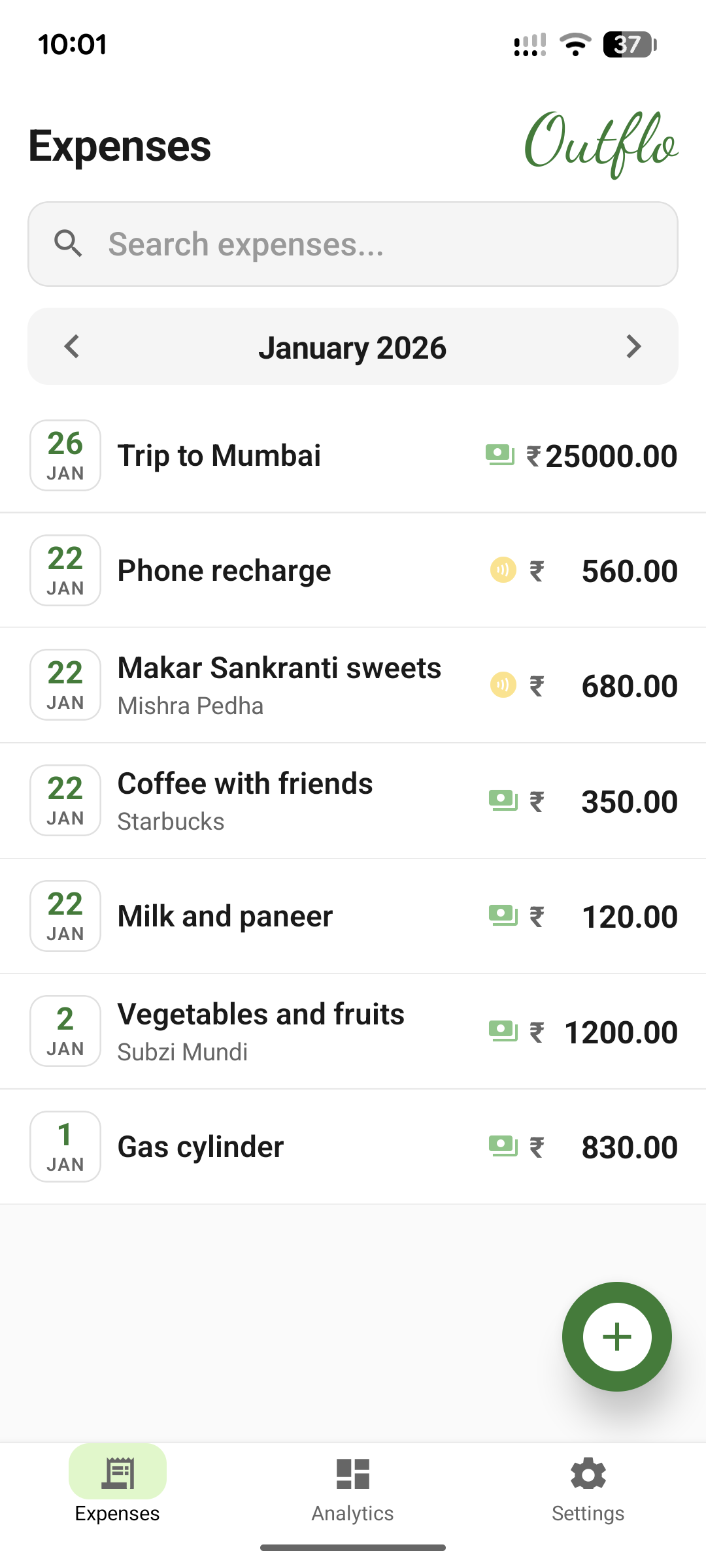The height and width of the screenshot is (1568, 706).
Task: Select the Vegetables and fruits expense entry
Action: (261, 1031)
